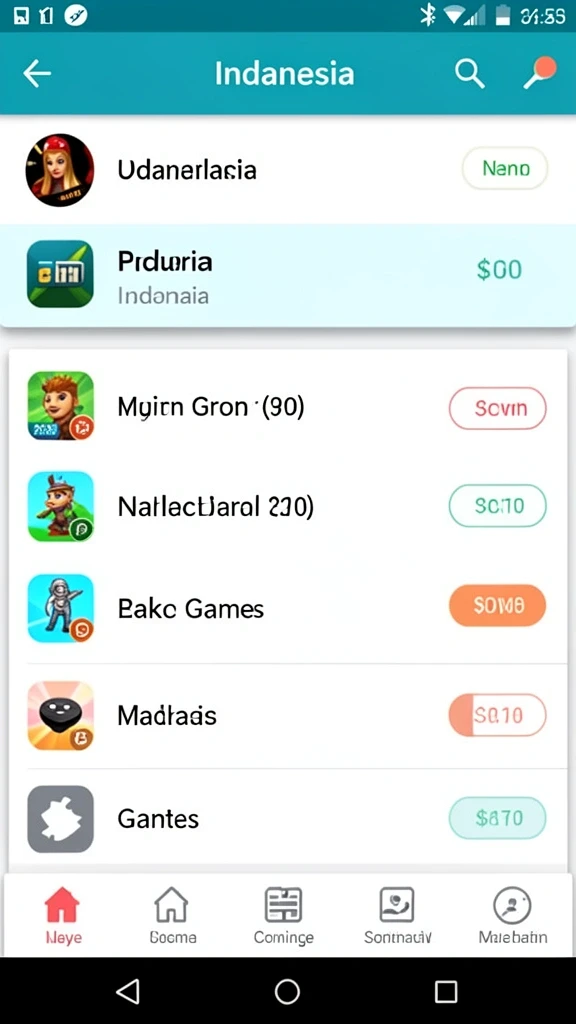The width and height of the screenshot is (576, 1024).
Task: Tap the orange button beside Bakc Games
Action: tap(498, 605)
